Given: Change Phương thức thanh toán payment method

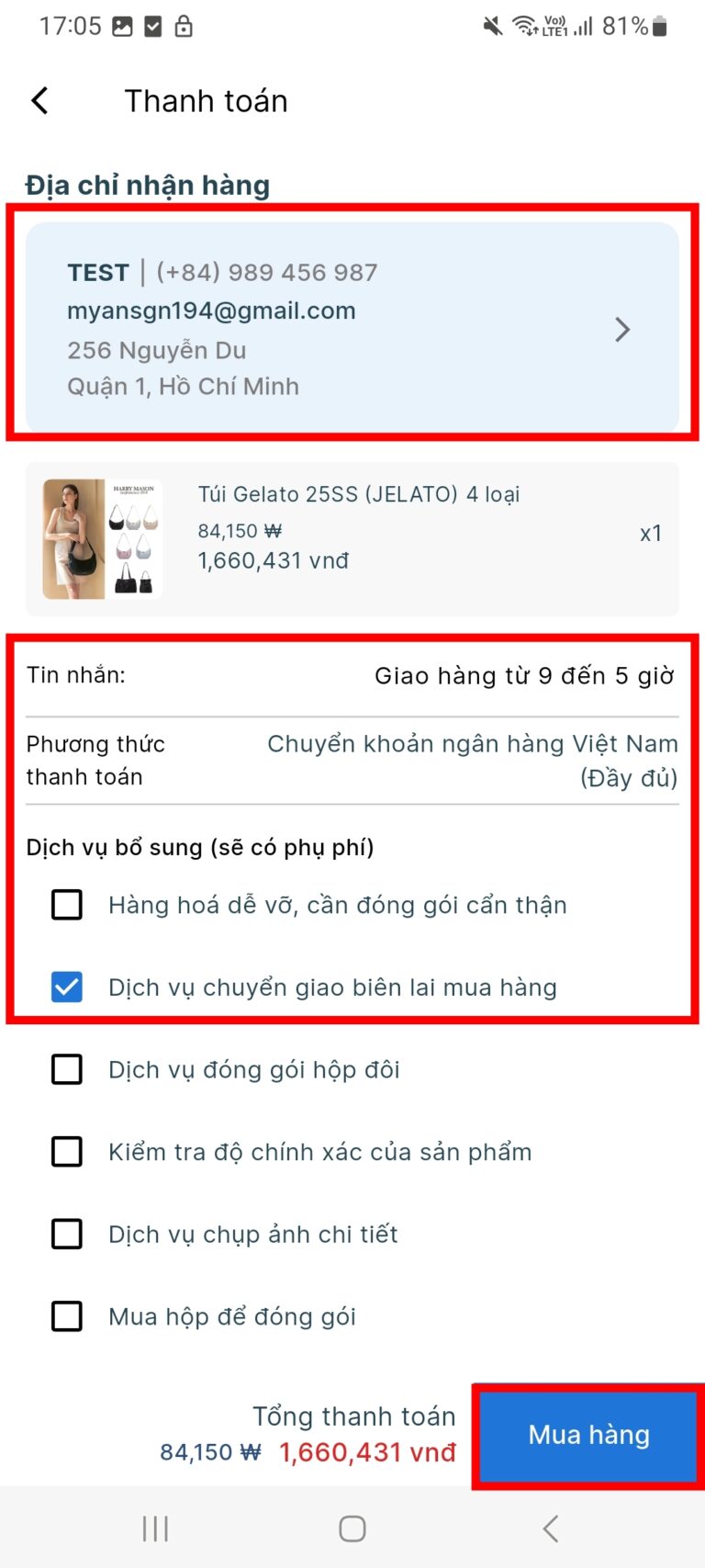Looking at the screenshot, I should click(472, 761).
